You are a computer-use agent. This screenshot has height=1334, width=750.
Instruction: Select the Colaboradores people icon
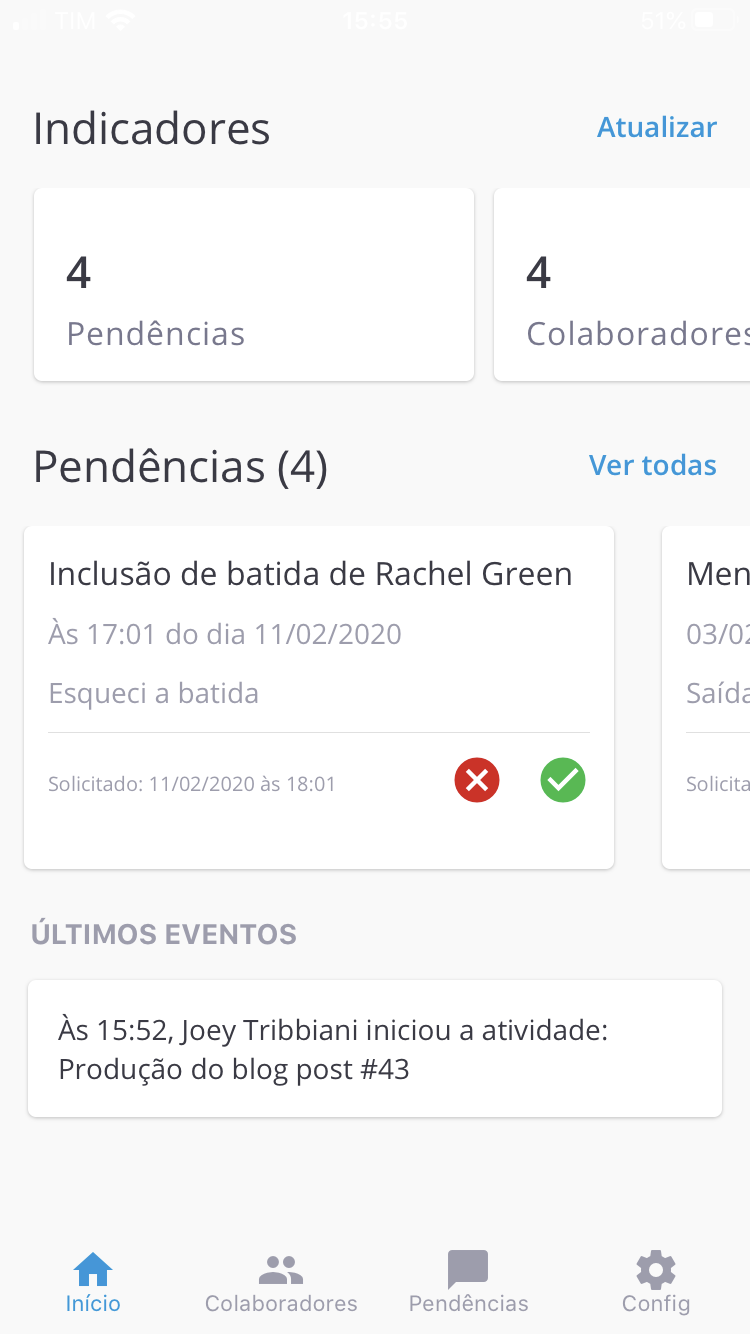(280, 1264)
